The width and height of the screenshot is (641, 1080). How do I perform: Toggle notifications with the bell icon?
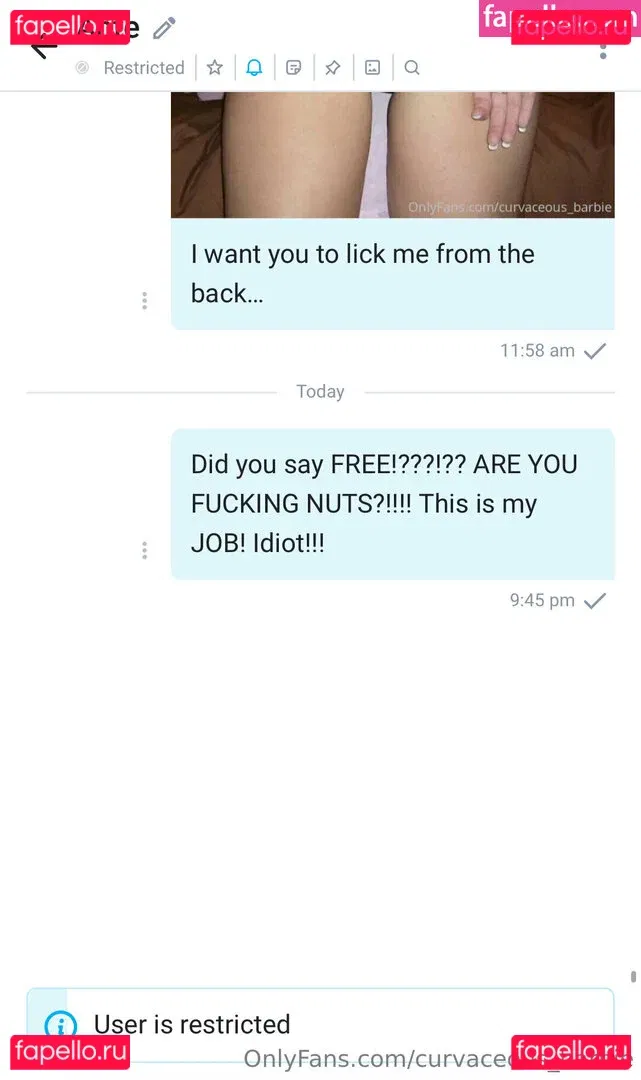pos(254,68)
